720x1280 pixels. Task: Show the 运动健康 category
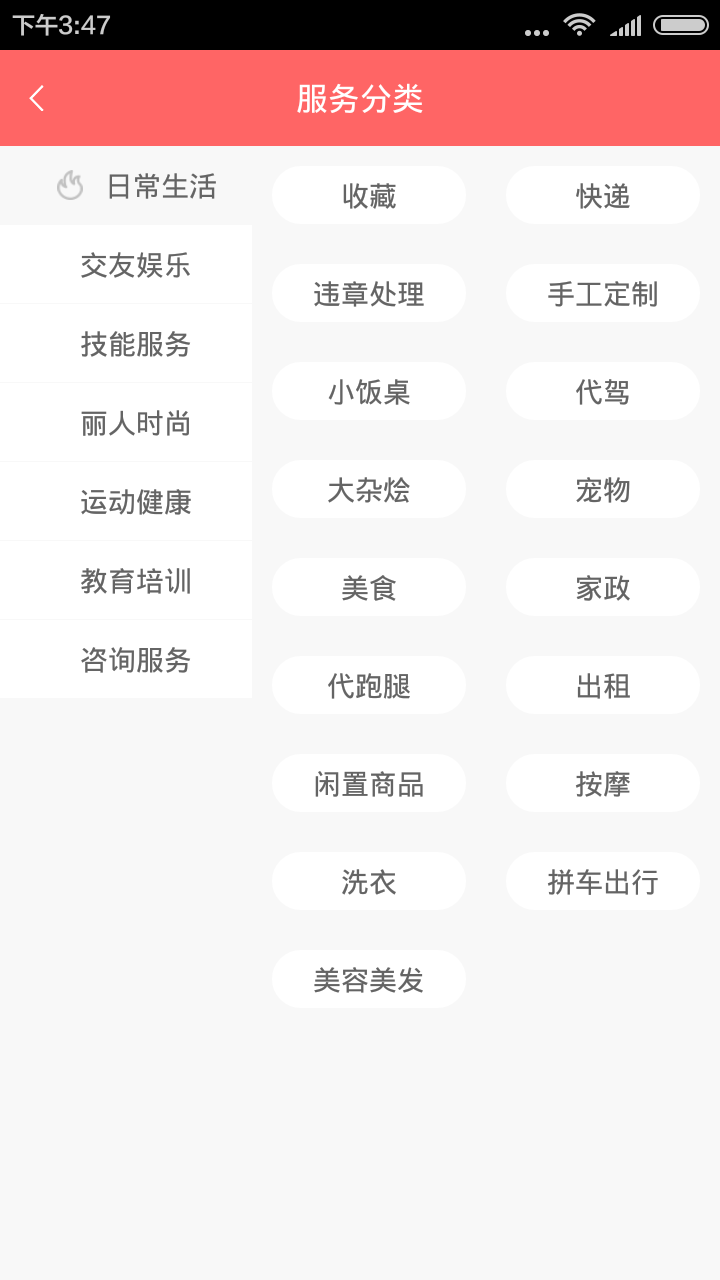pos(135,502)
